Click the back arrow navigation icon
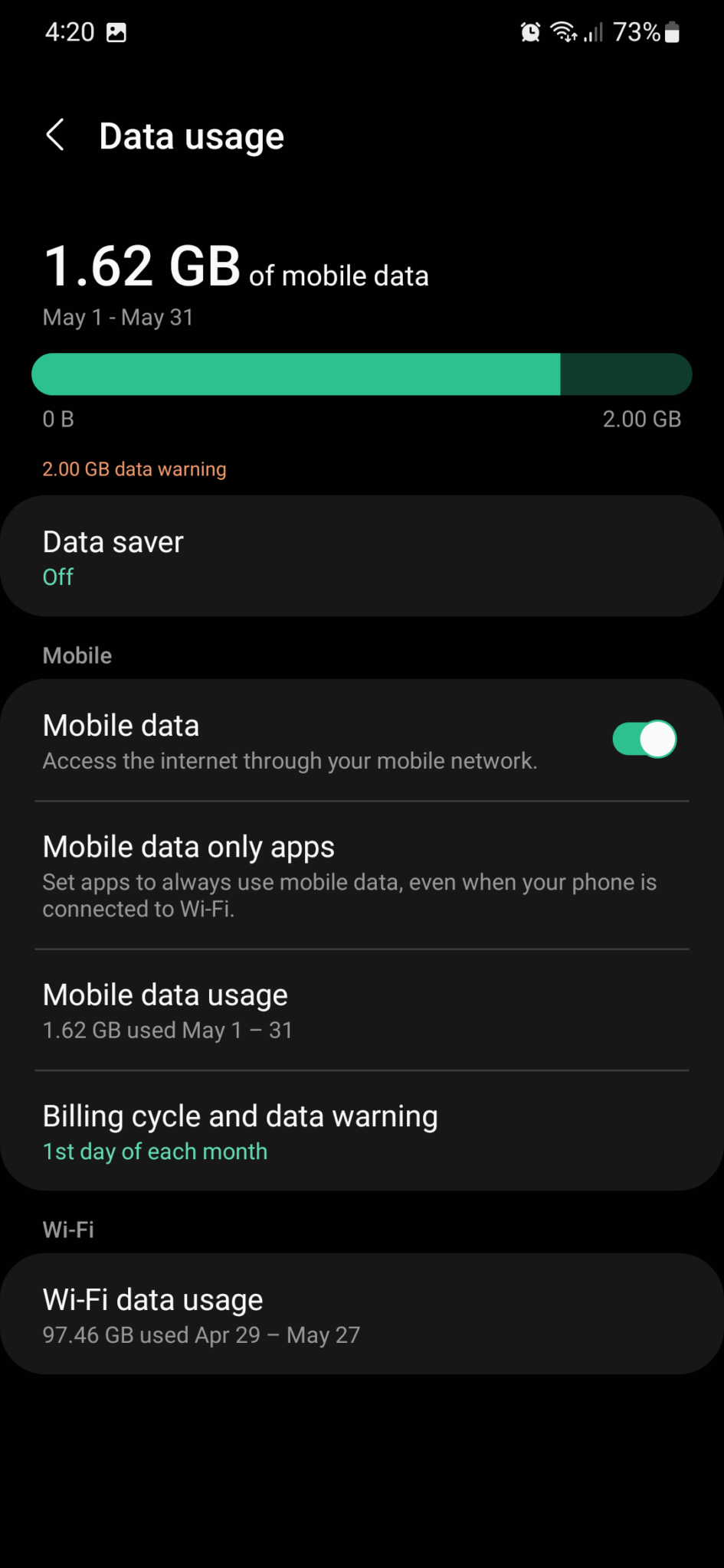 pos(54,135)
